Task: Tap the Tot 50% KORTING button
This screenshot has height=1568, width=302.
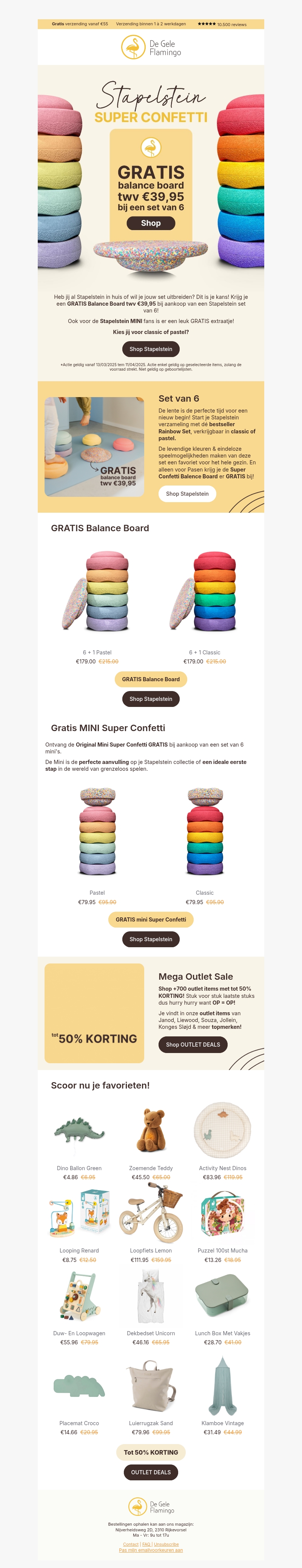Action: click(x=151, y=1452)
